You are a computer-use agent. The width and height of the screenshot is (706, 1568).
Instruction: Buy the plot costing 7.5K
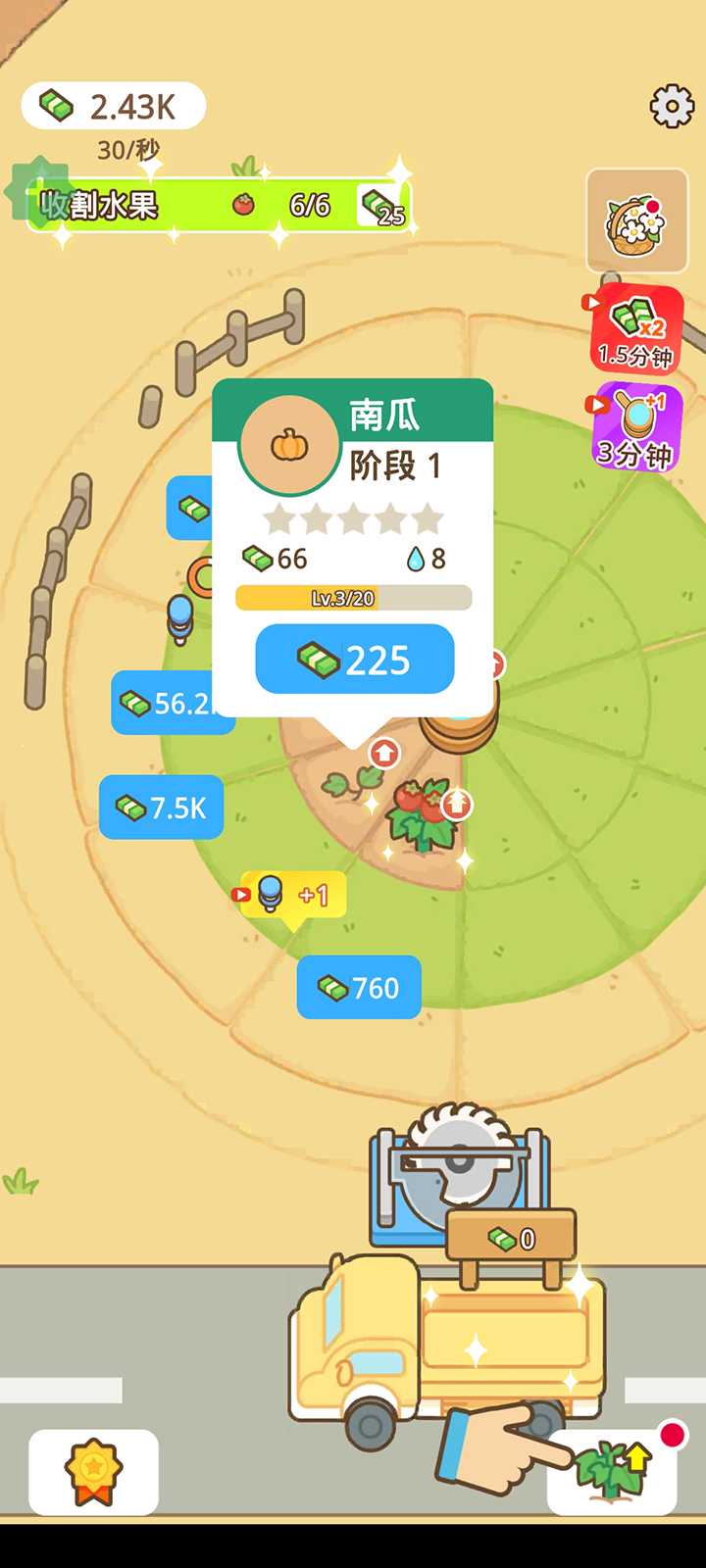[x=162, y=808]
